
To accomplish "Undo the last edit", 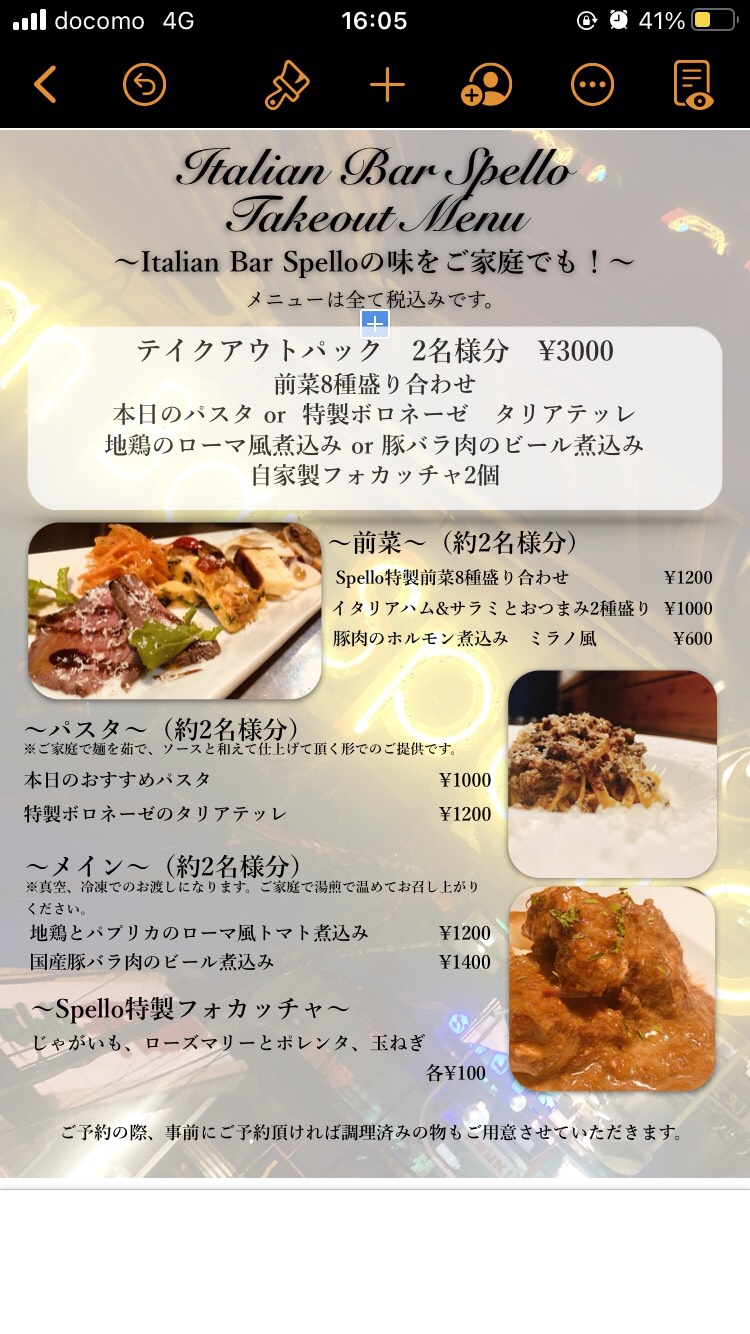I will [x=144, y=85].
